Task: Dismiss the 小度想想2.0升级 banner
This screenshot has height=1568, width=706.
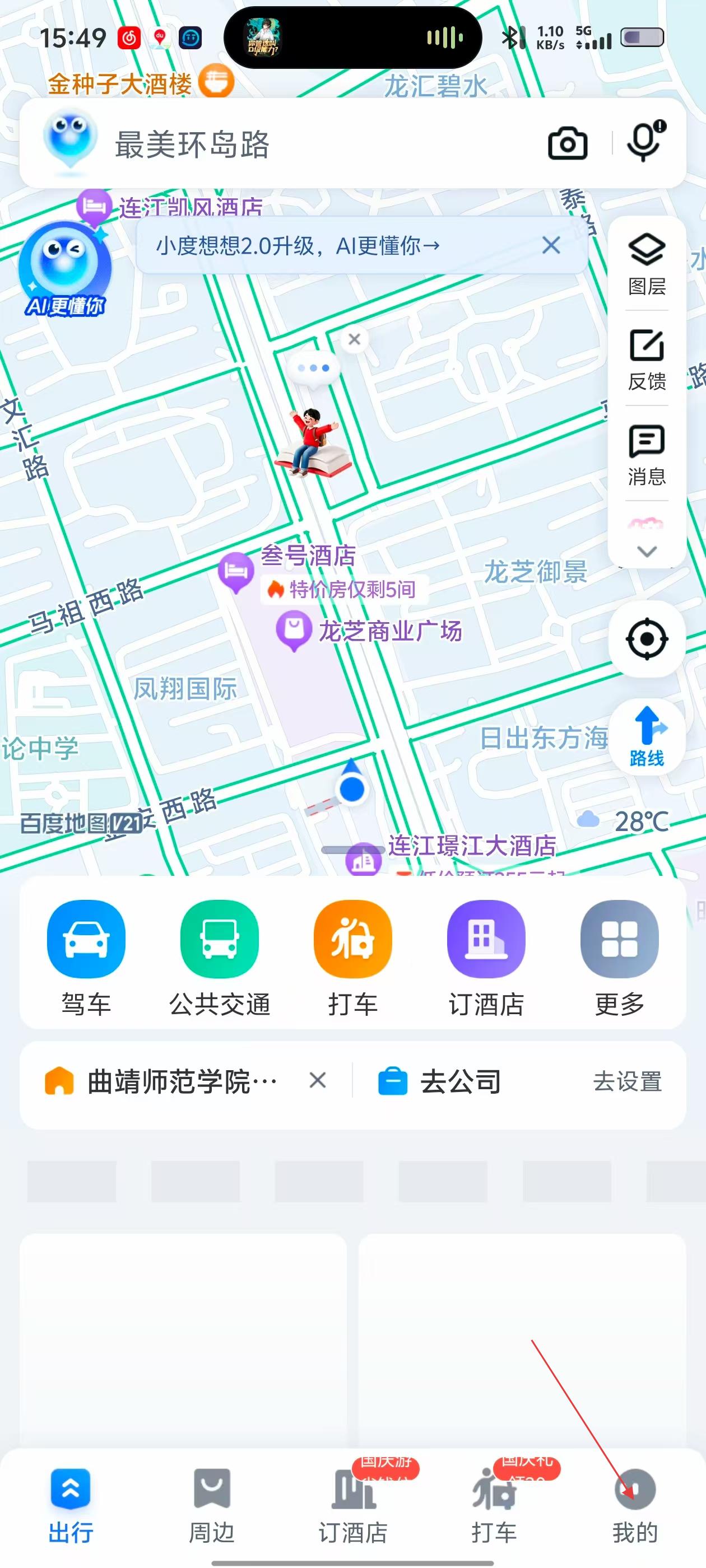Action: point(551,246)
